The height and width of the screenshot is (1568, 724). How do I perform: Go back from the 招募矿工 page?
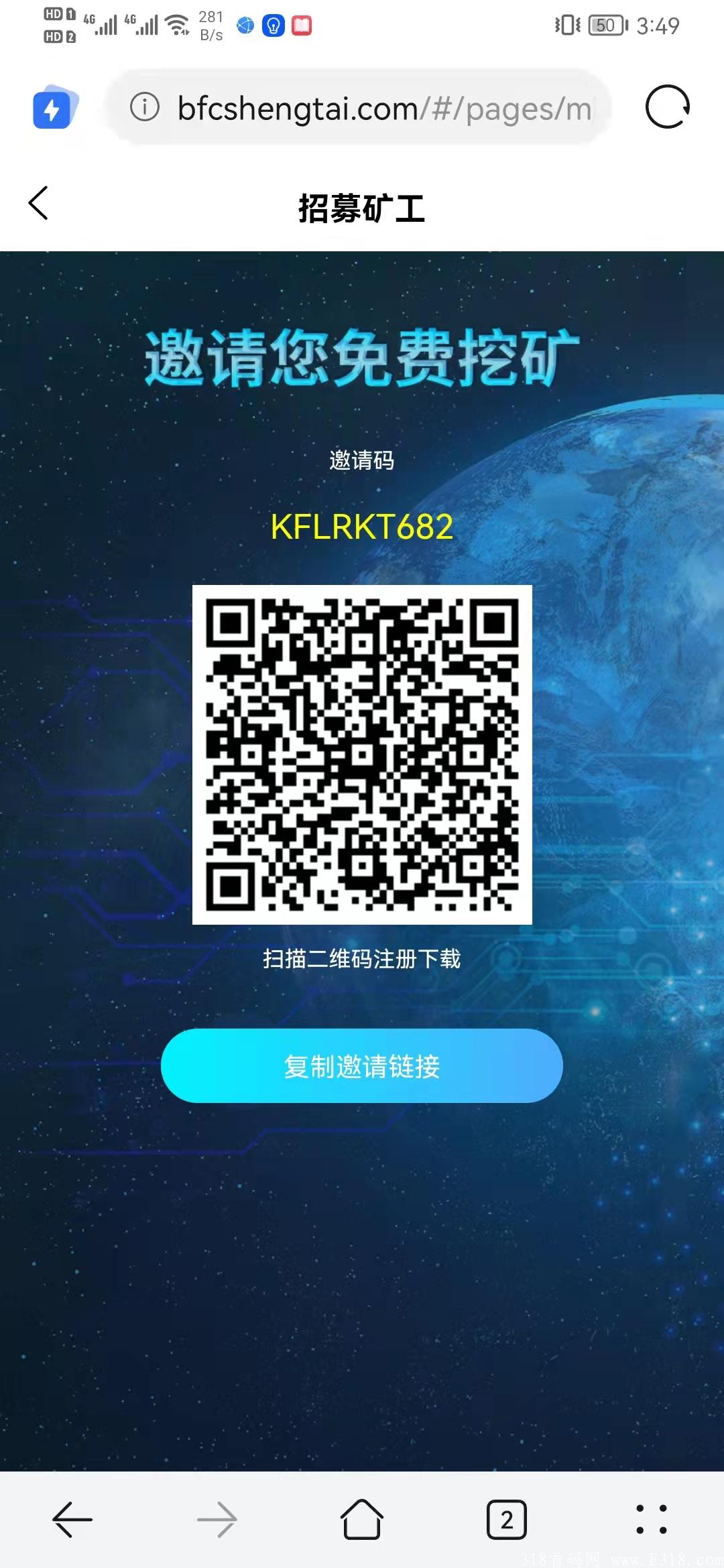point(39,203)
